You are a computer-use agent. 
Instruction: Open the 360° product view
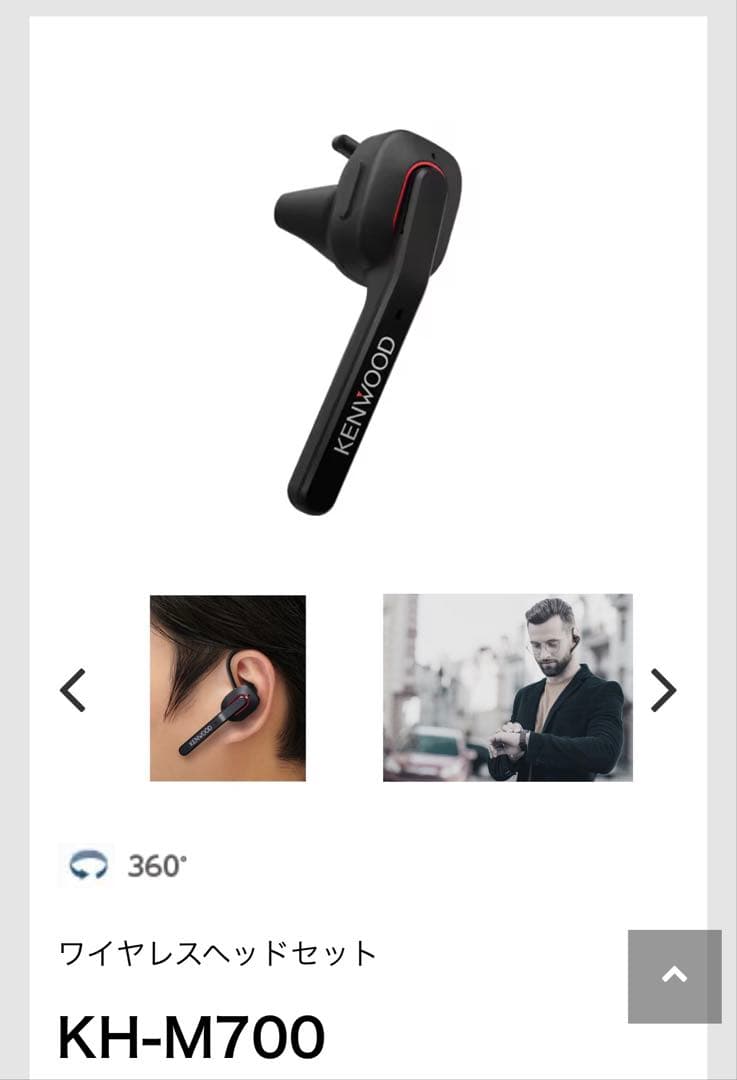[x=124, y=865]
